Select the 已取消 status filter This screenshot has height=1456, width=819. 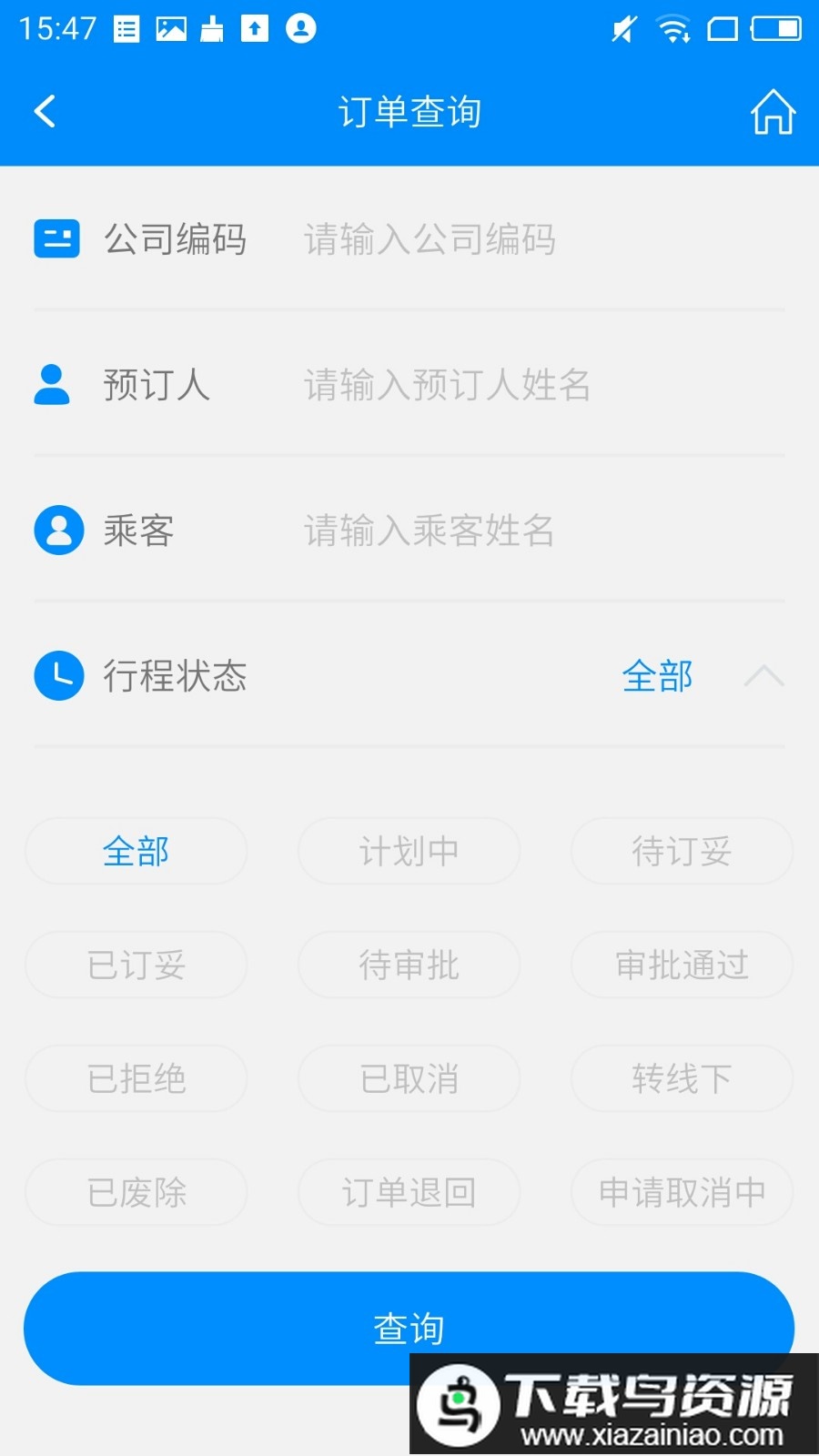[x=409, y=1078]
